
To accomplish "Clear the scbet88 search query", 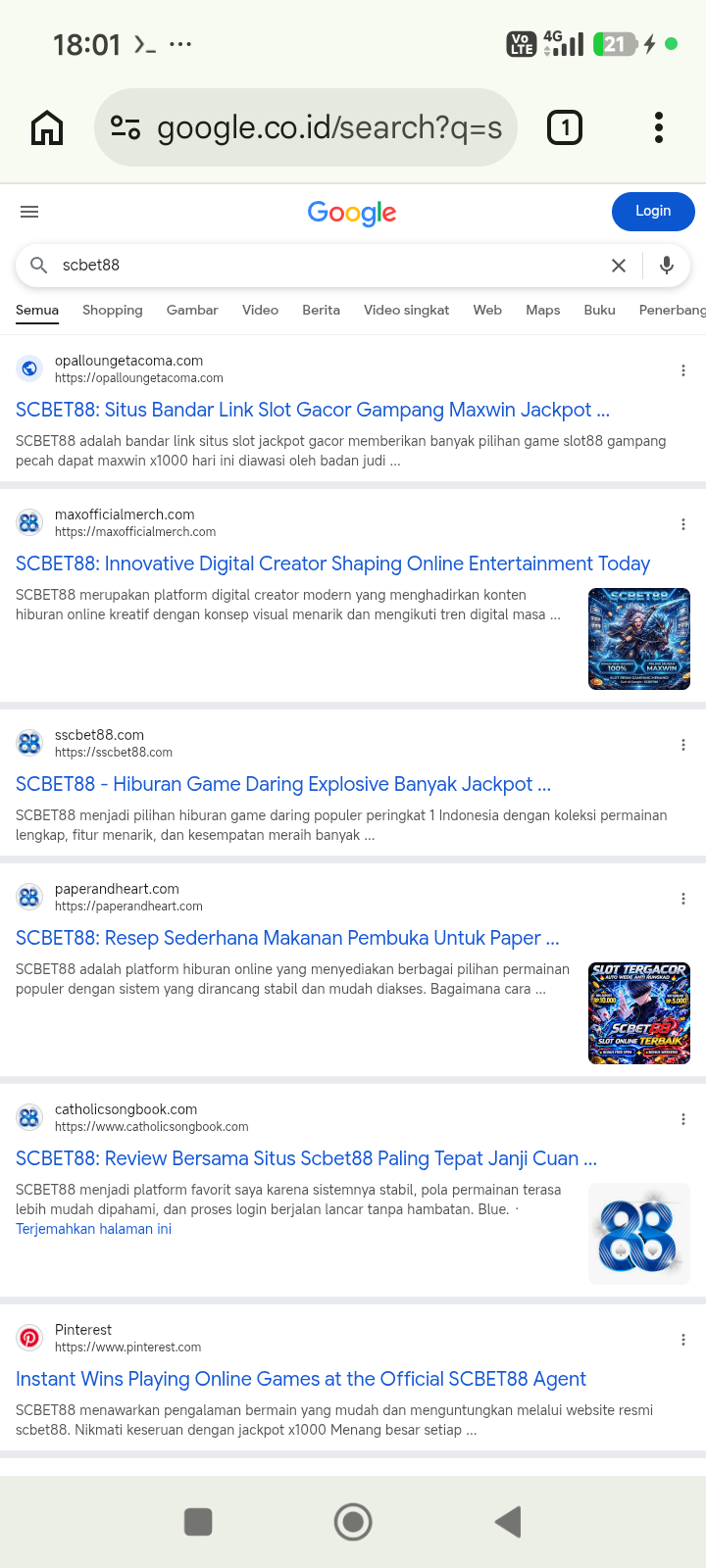I will 619,266.
